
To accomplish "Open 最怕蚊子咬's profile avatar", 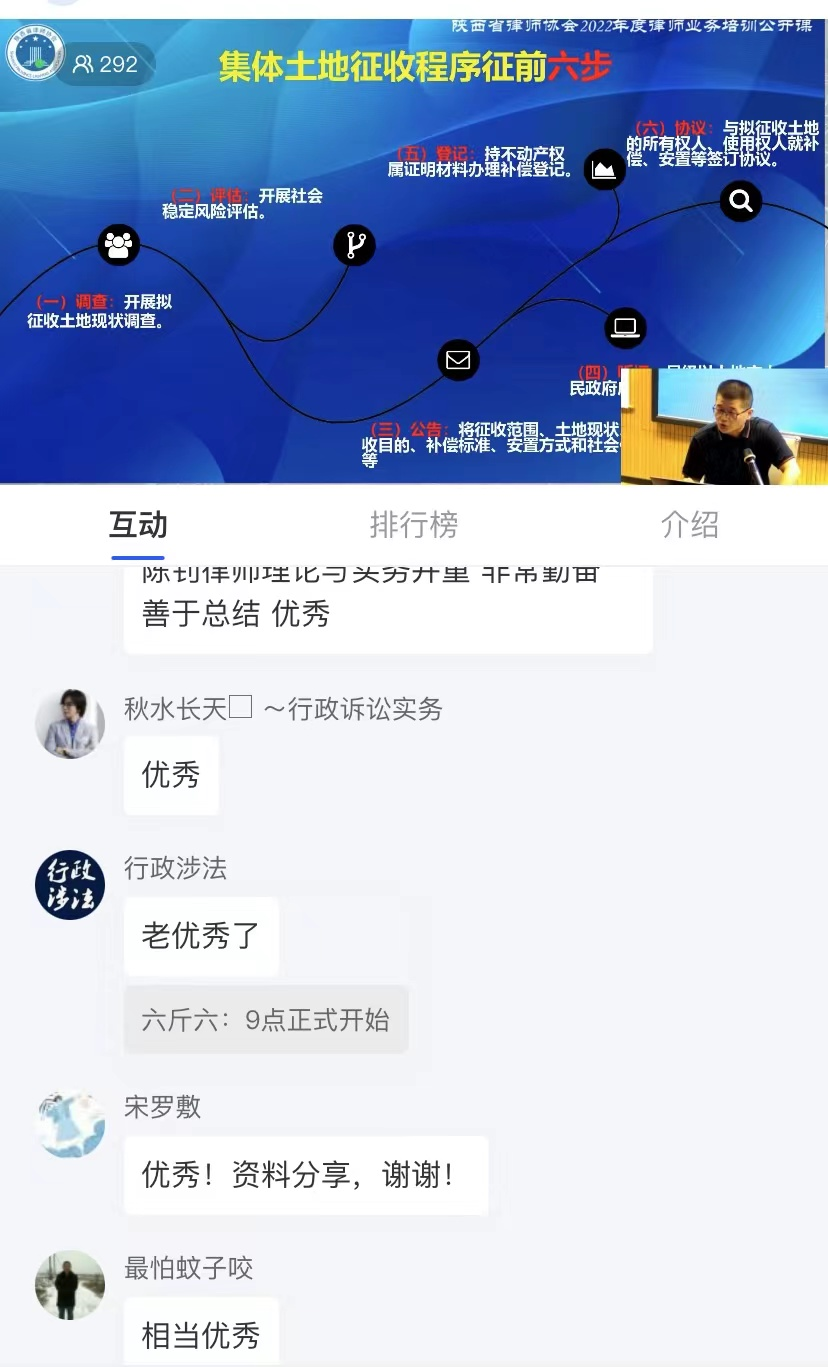I will (70, 1284).
